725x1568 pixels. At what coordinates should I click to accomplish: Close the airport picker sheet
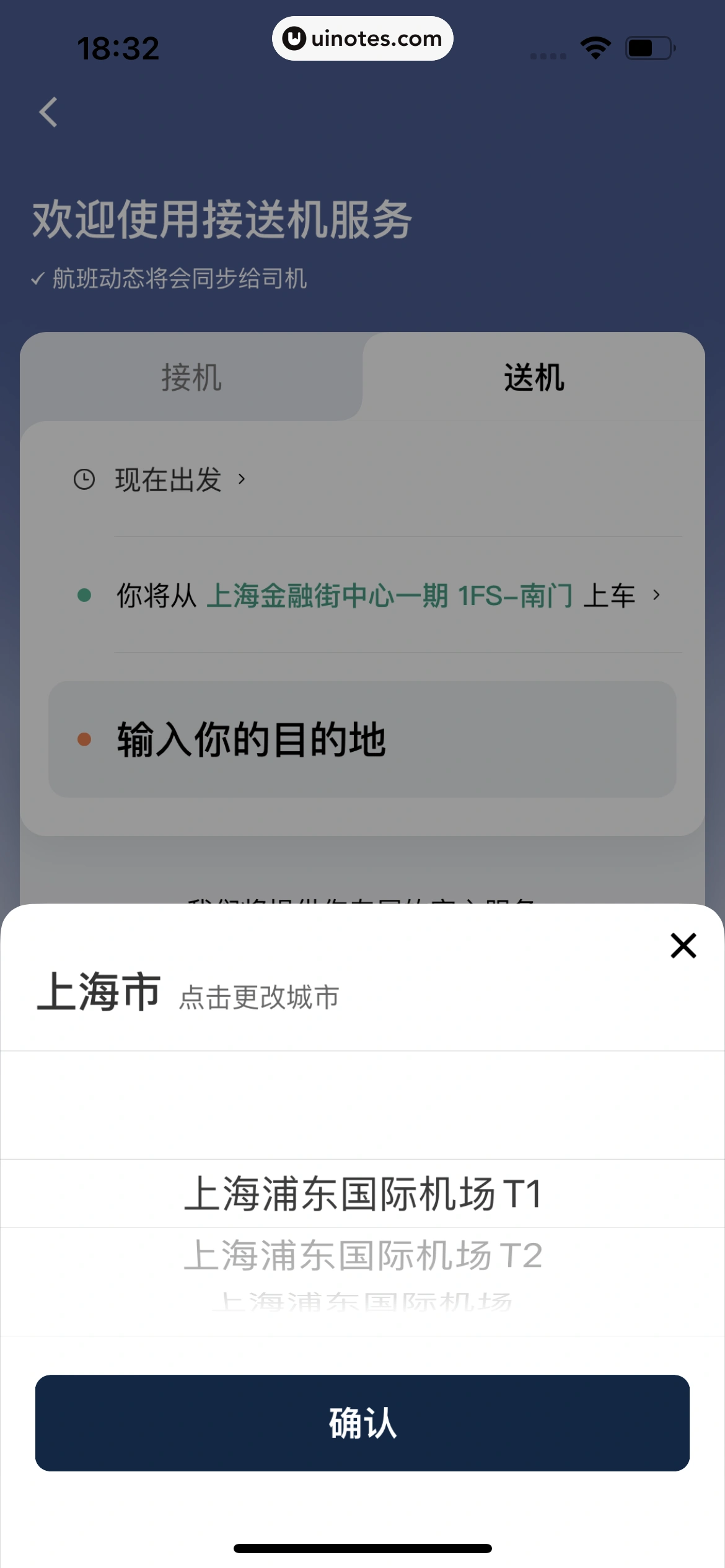coord(683,946)
